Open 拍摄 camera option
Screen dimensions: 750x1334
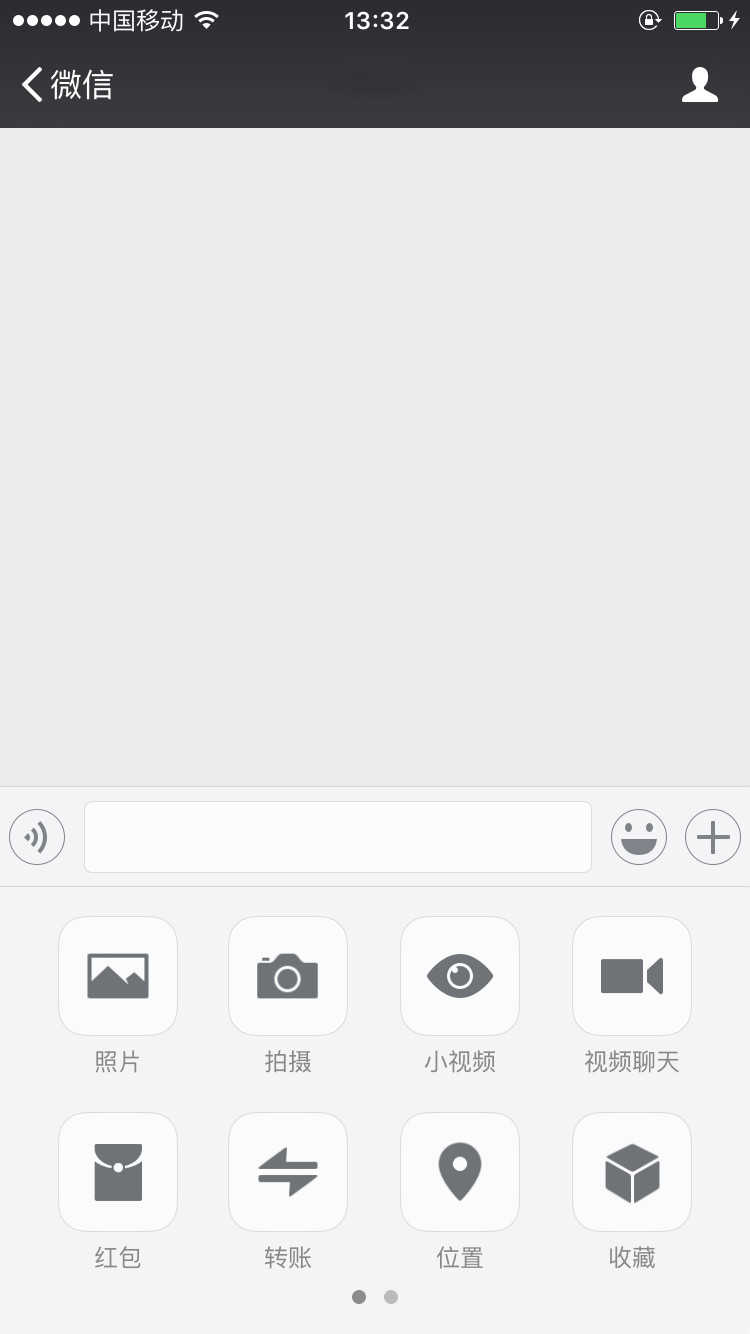point(288,976)
